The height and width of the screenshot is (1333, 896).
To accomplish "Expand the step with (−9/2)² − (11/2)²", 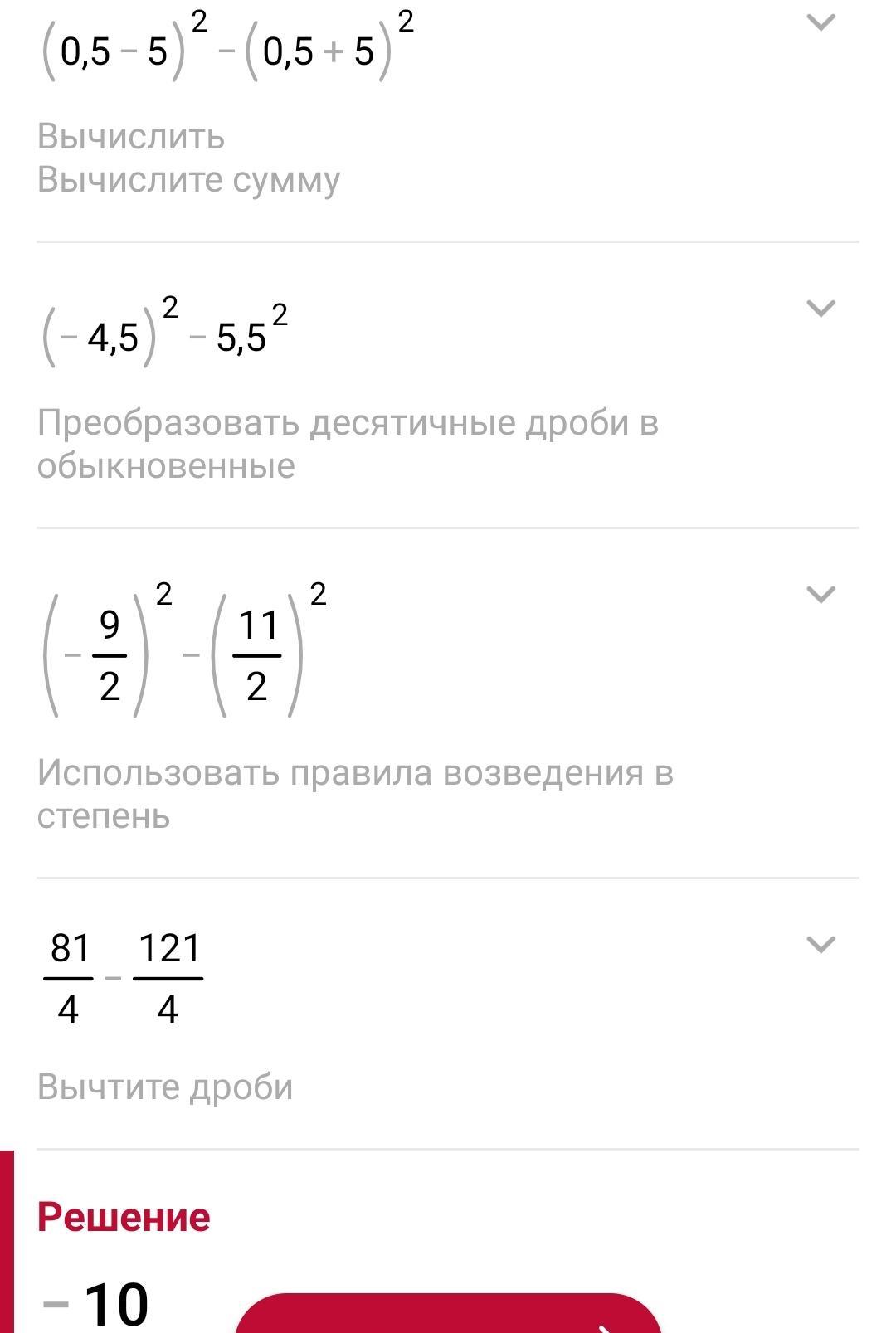I will click(x=821, y=595).
